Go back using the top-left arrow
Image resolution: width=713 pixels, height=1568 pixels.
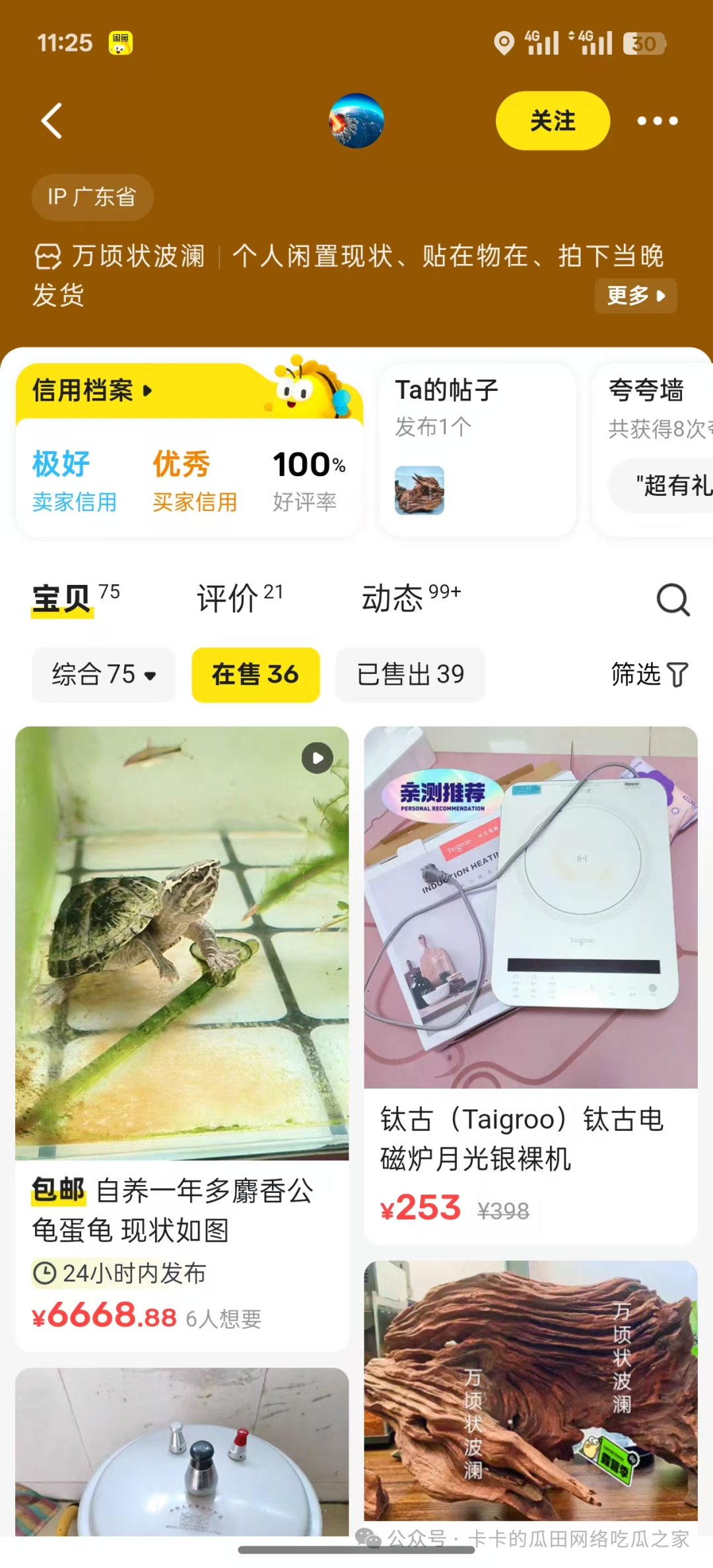(52, 121)
